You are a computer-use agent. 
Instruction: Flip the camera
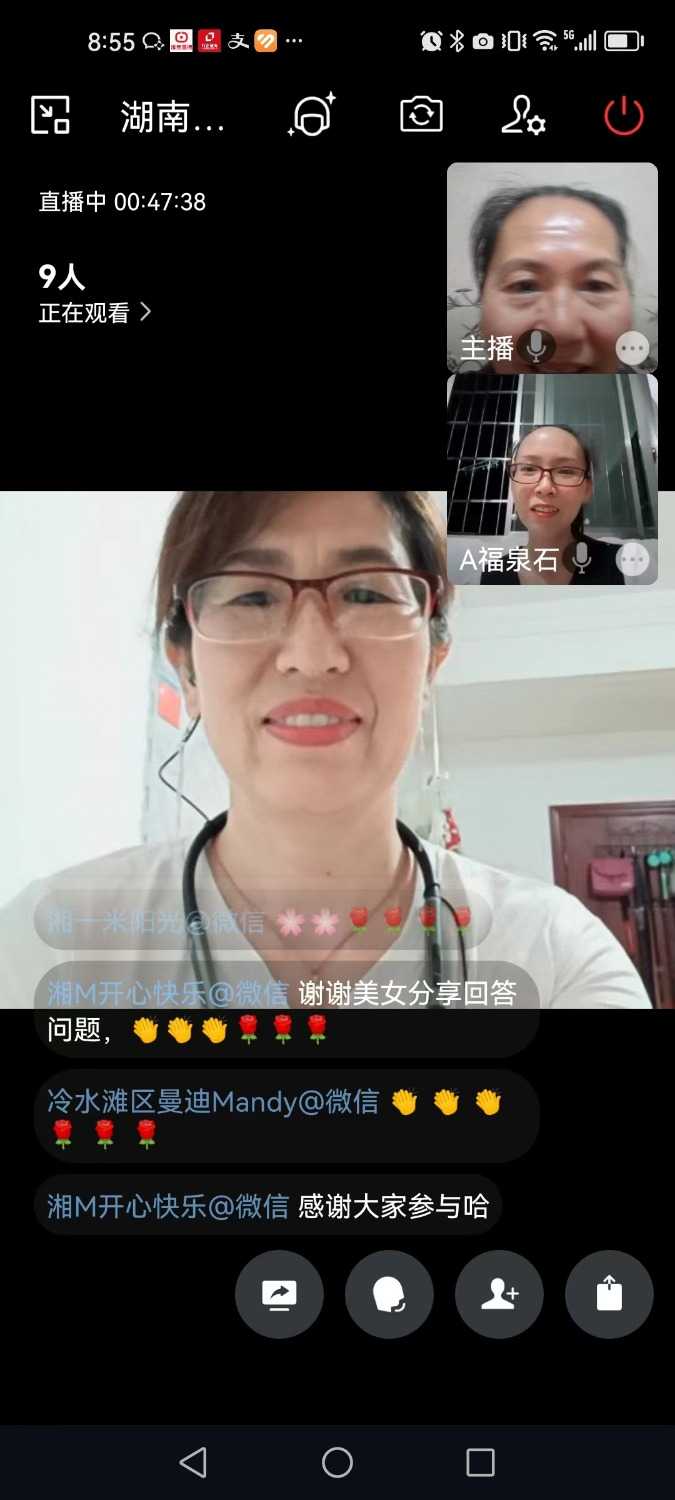point(421,115)
